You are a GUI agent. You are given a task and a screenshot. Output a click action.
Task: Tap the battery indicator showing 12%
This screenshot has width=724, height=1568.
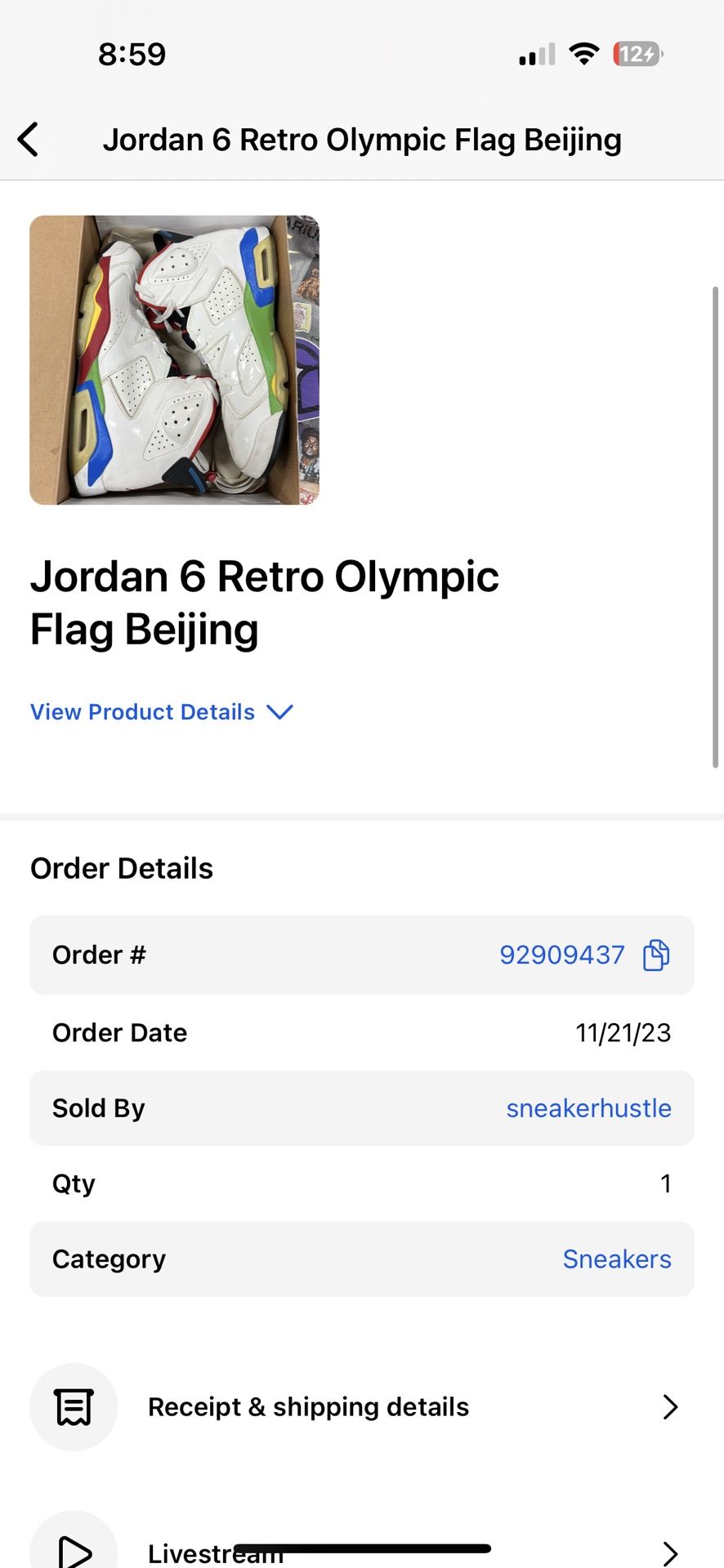click(637, 55)
